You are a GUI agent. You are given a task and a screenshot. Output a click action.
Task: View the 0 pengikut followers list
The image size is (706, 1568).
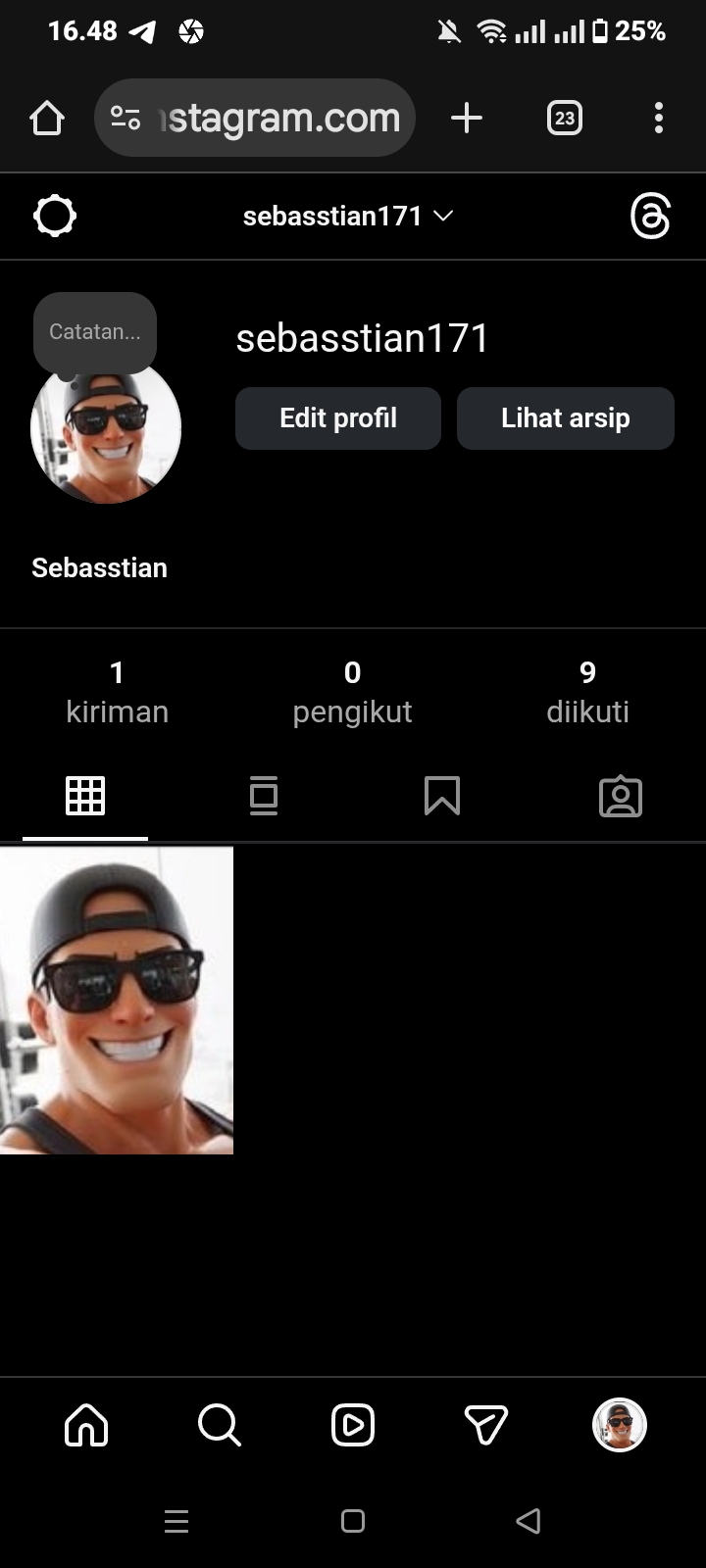click(x=352, y=692)
